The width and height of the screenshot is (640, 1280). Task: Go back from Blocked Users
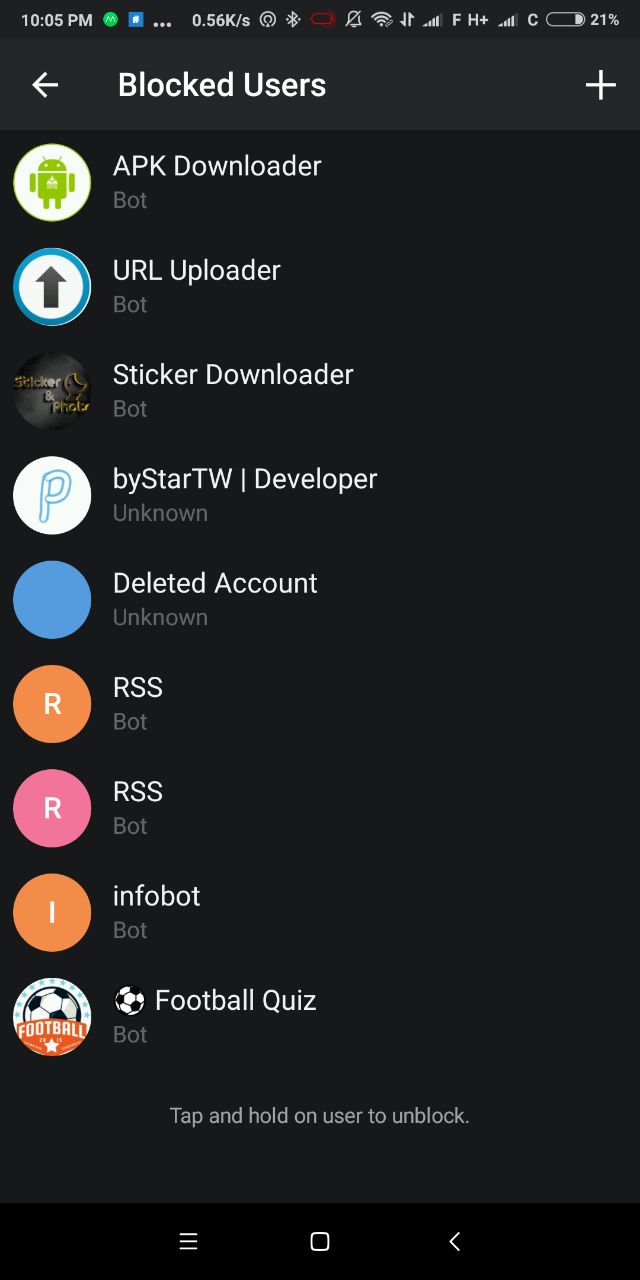click(45, 85)
